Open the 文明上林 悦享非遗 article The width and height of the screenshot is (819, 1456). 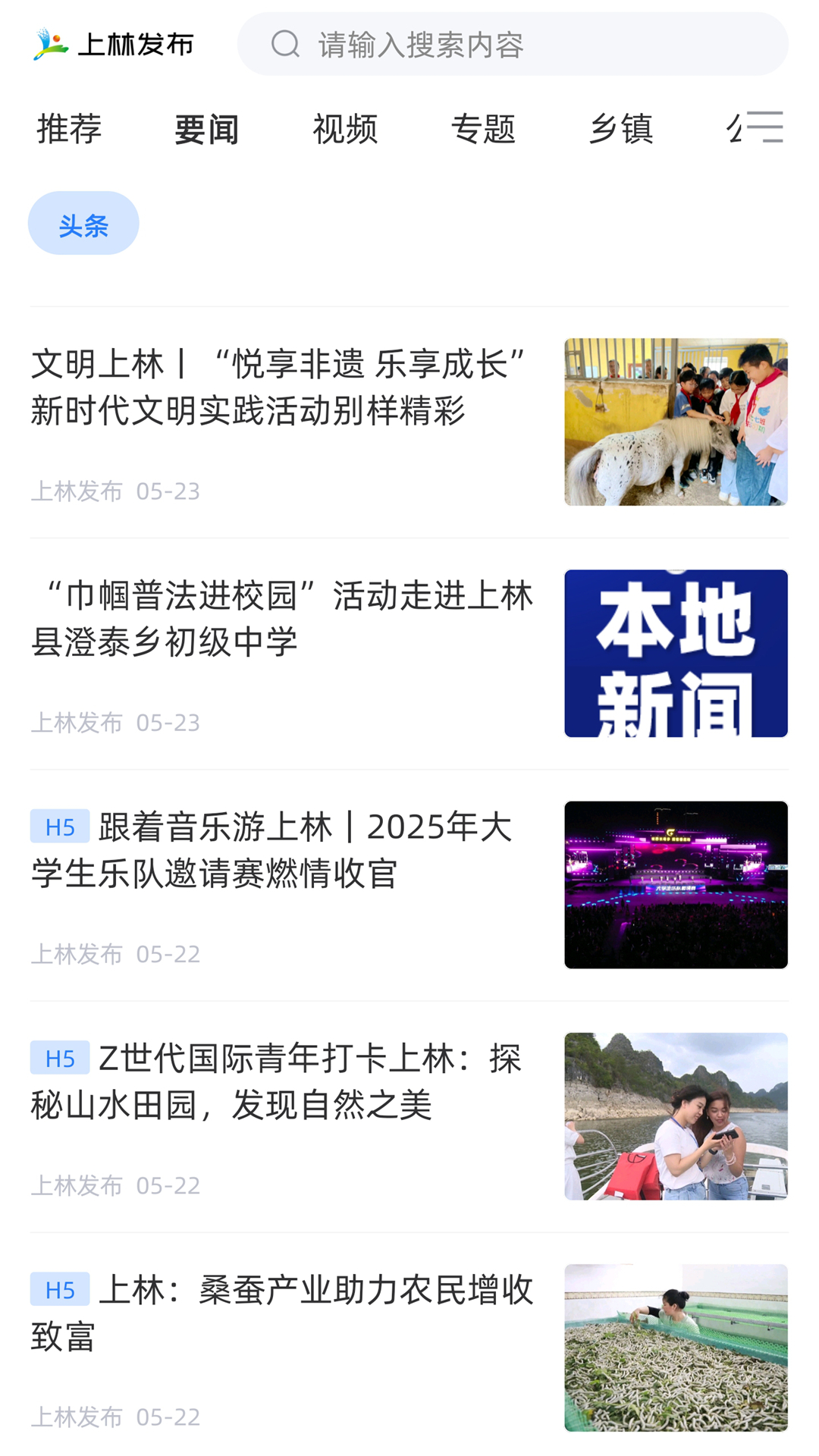pyautogui.click(x=281, y=388)
